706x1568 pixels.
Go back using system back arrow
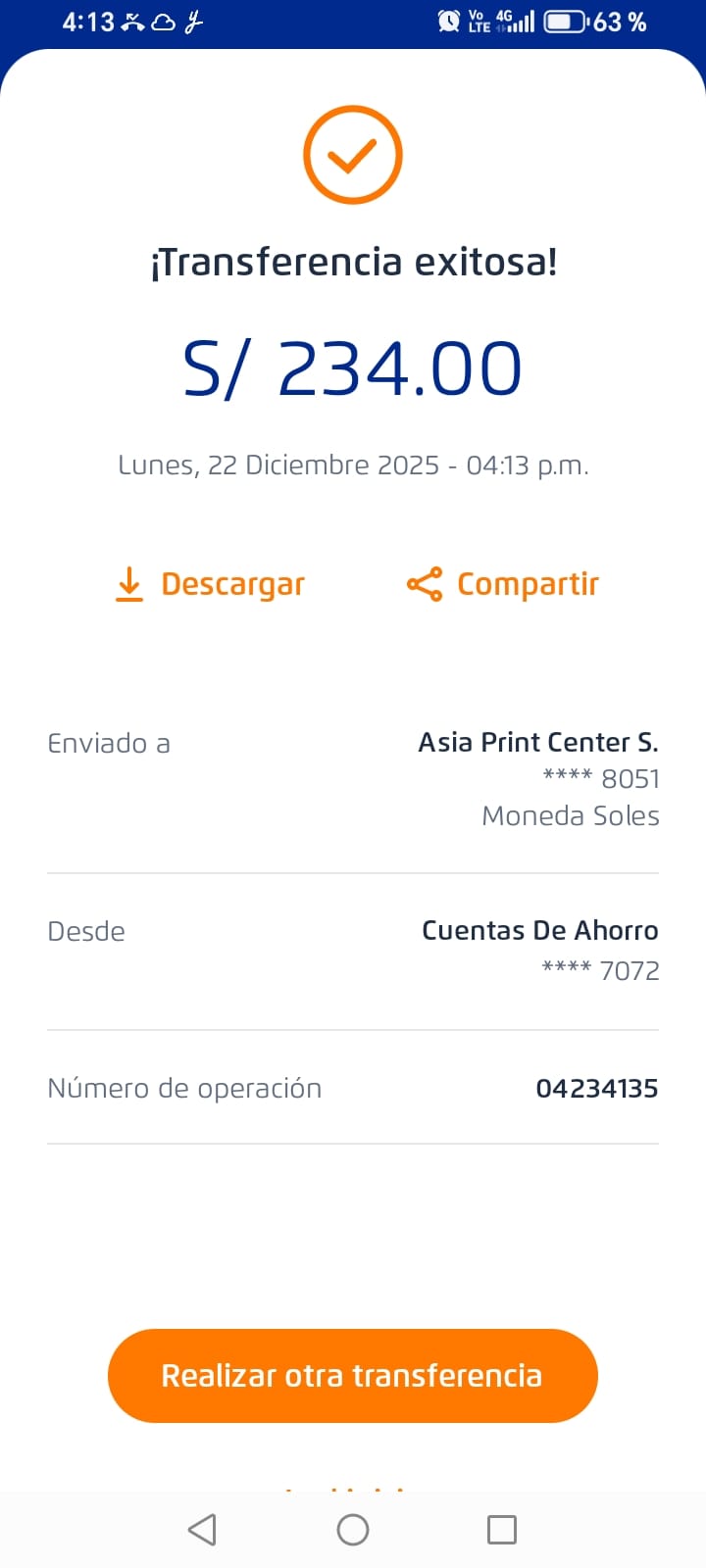(x=202, y=1530)
